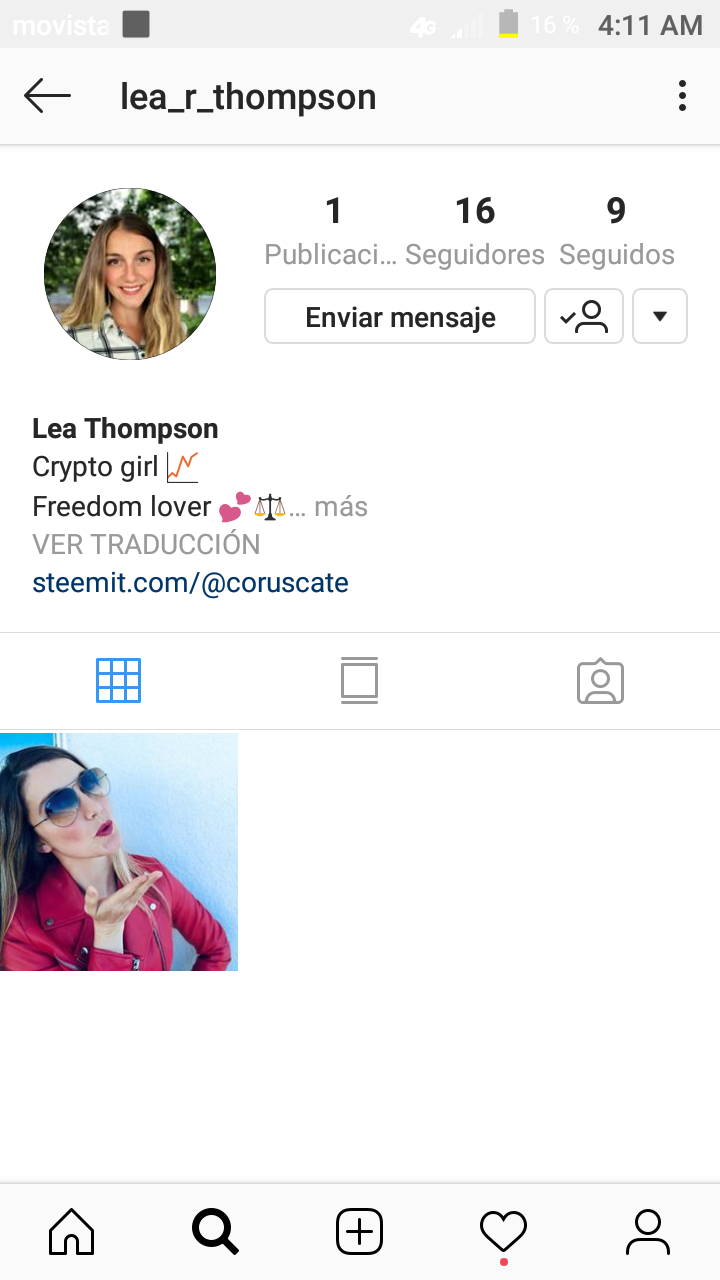This screenshot has width=720, height=1280.
Task: Go to the Home feed
Action: tap(72, 1231)
